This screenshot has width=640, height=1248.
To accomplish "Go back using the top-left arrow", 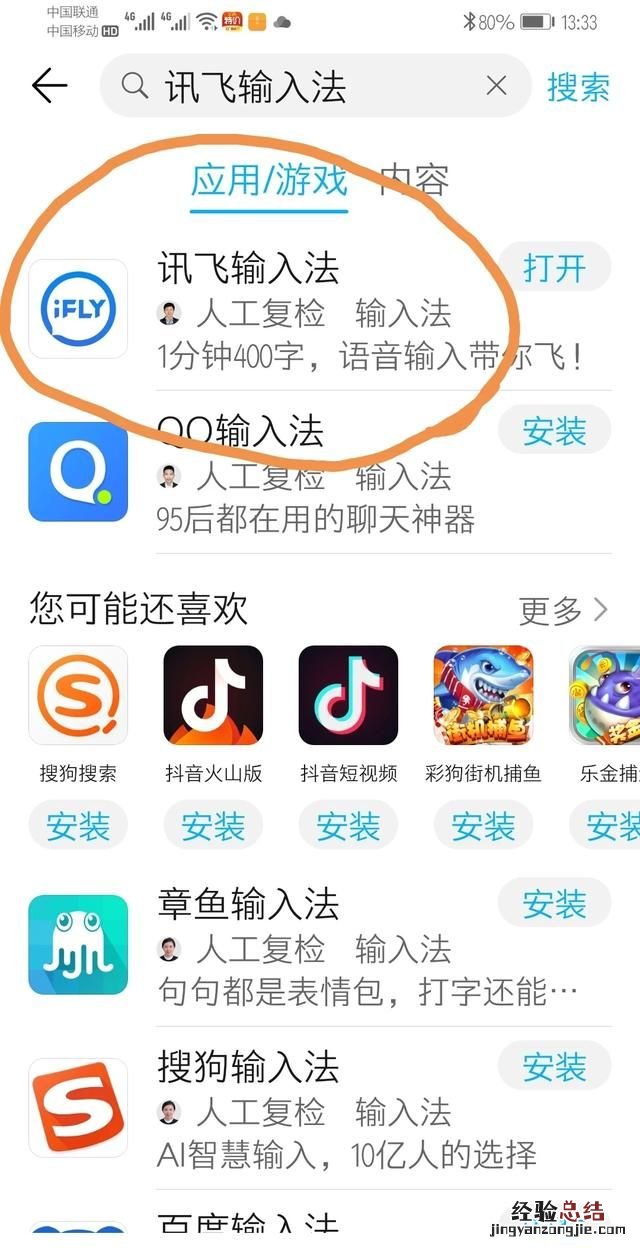I will [x=49, y=87].
